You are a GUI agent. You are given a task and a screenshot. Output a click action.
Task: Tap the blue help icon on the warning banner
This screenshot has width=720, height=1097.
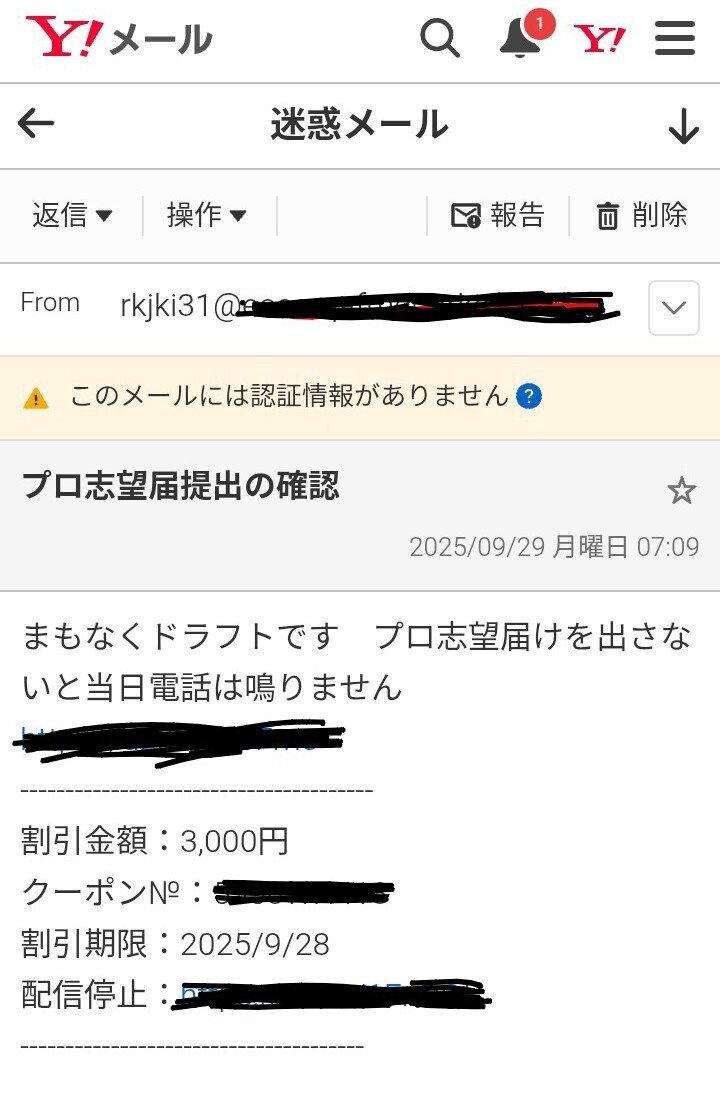[x=528, y=395]
